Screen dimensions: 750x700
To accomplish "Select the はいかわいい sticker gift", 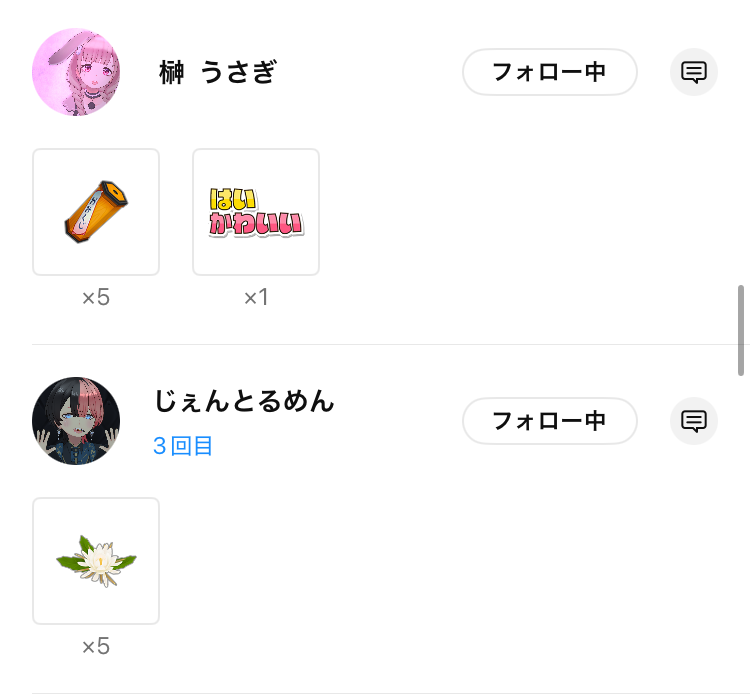I will pyautogui.click(x=256, y=212).
